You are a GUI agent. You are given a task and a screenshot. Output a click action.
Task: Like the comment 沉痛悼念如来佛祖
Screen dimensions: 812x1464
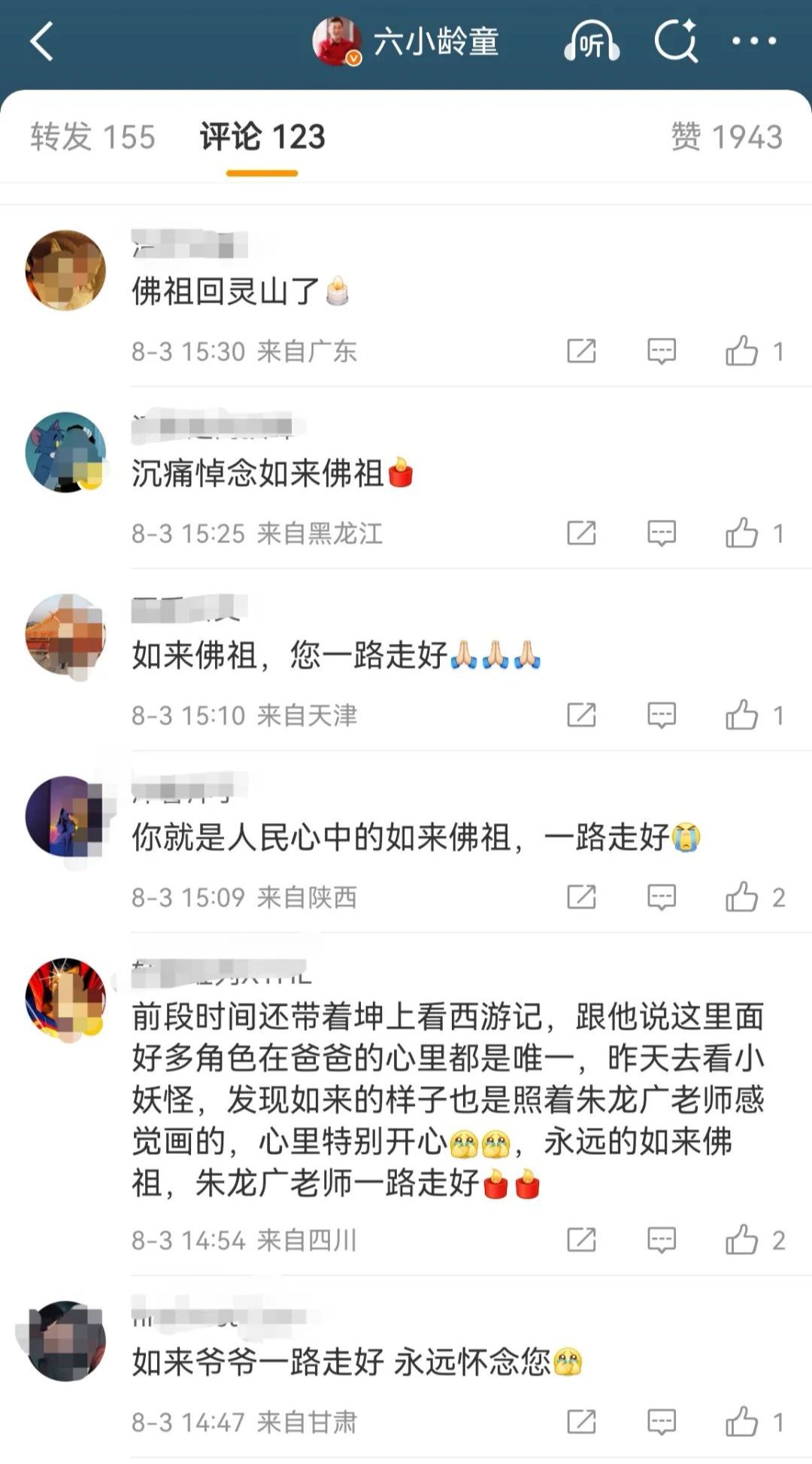pyautogui.click(x=742, y=533)
